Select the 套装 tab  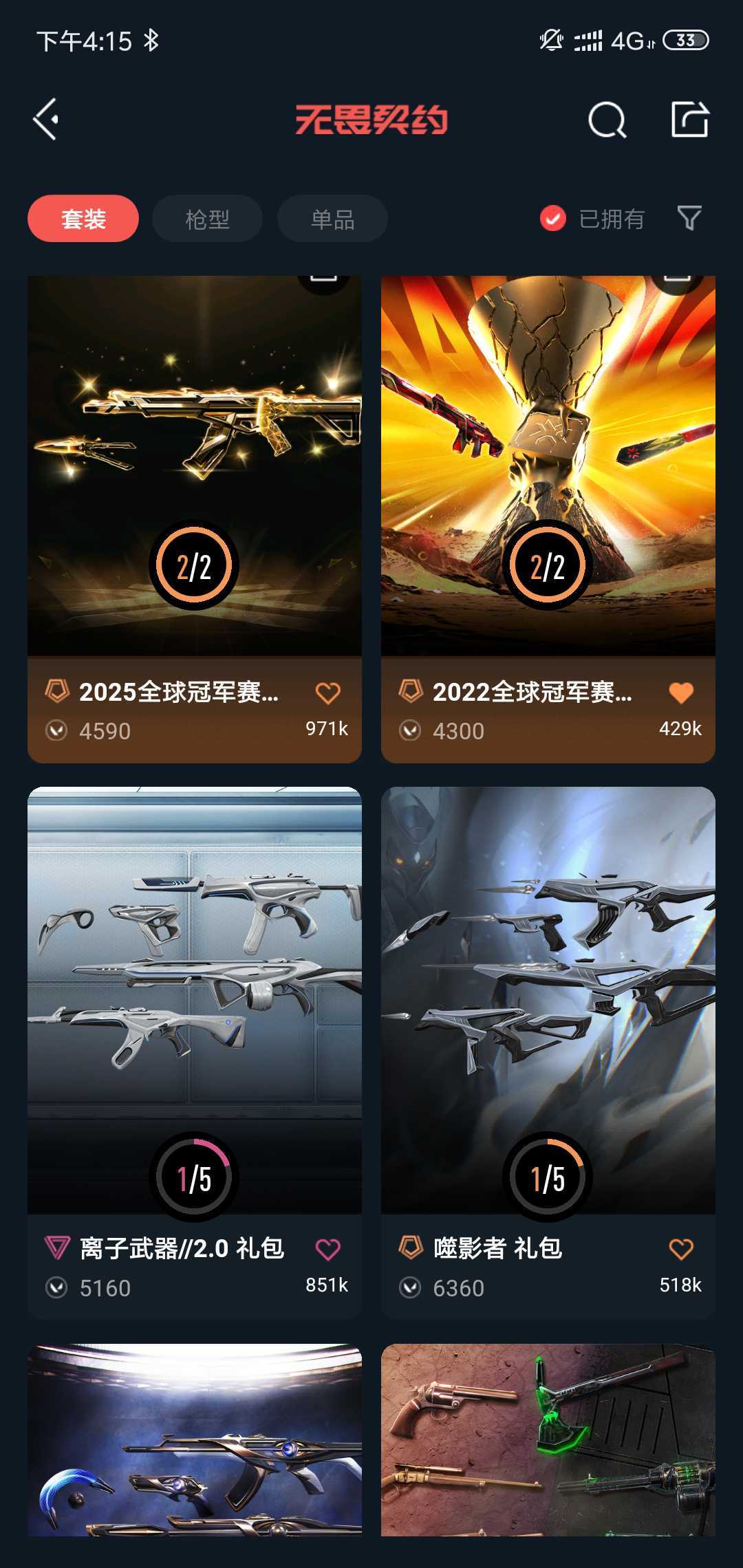[x=83, y=219]
